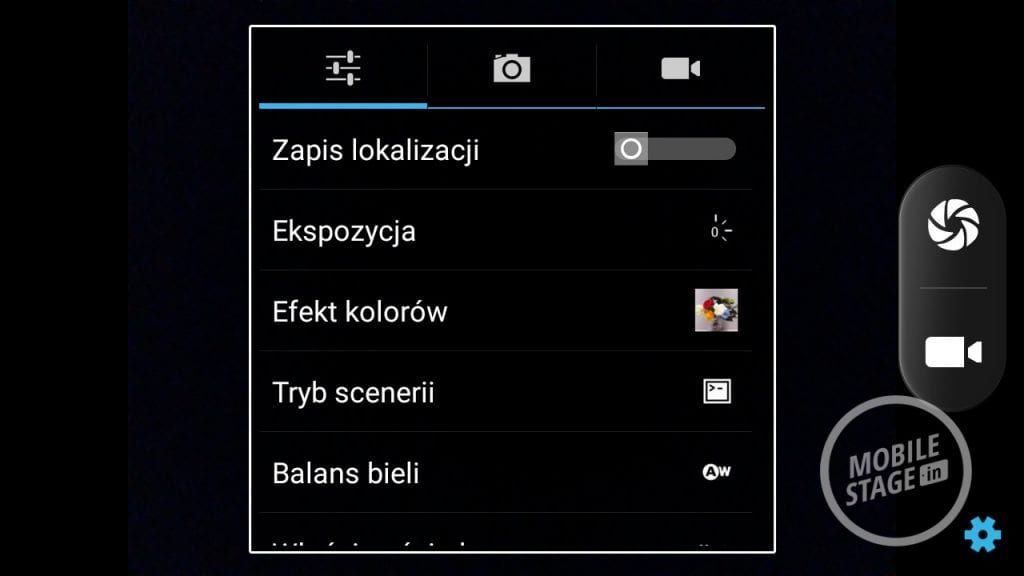Open the Ekspozycja setting
The image size is (1024, 576).
[506, 231]
